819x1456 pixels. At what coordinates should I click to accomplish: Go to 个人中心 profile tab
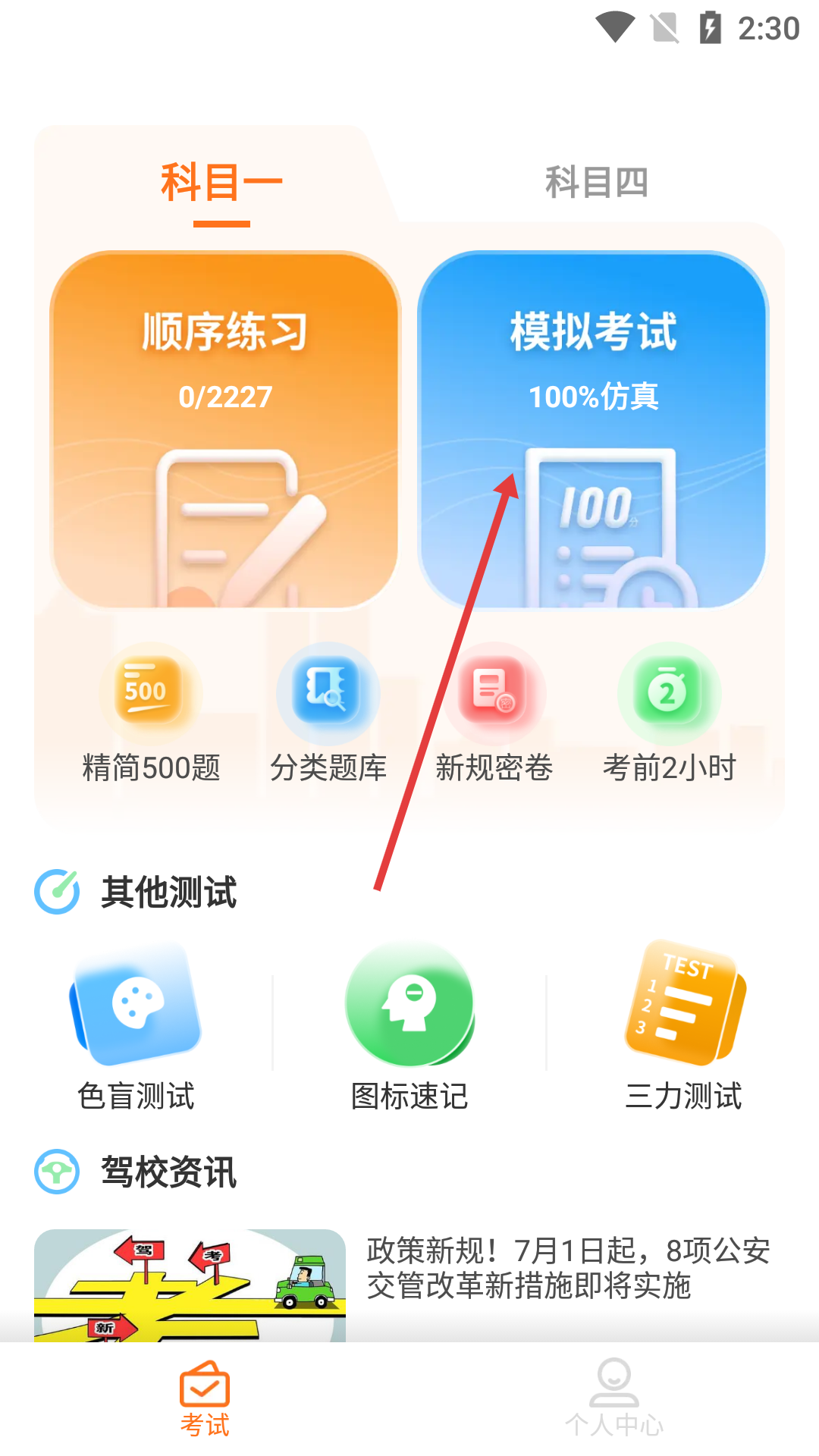[614, 1399]
